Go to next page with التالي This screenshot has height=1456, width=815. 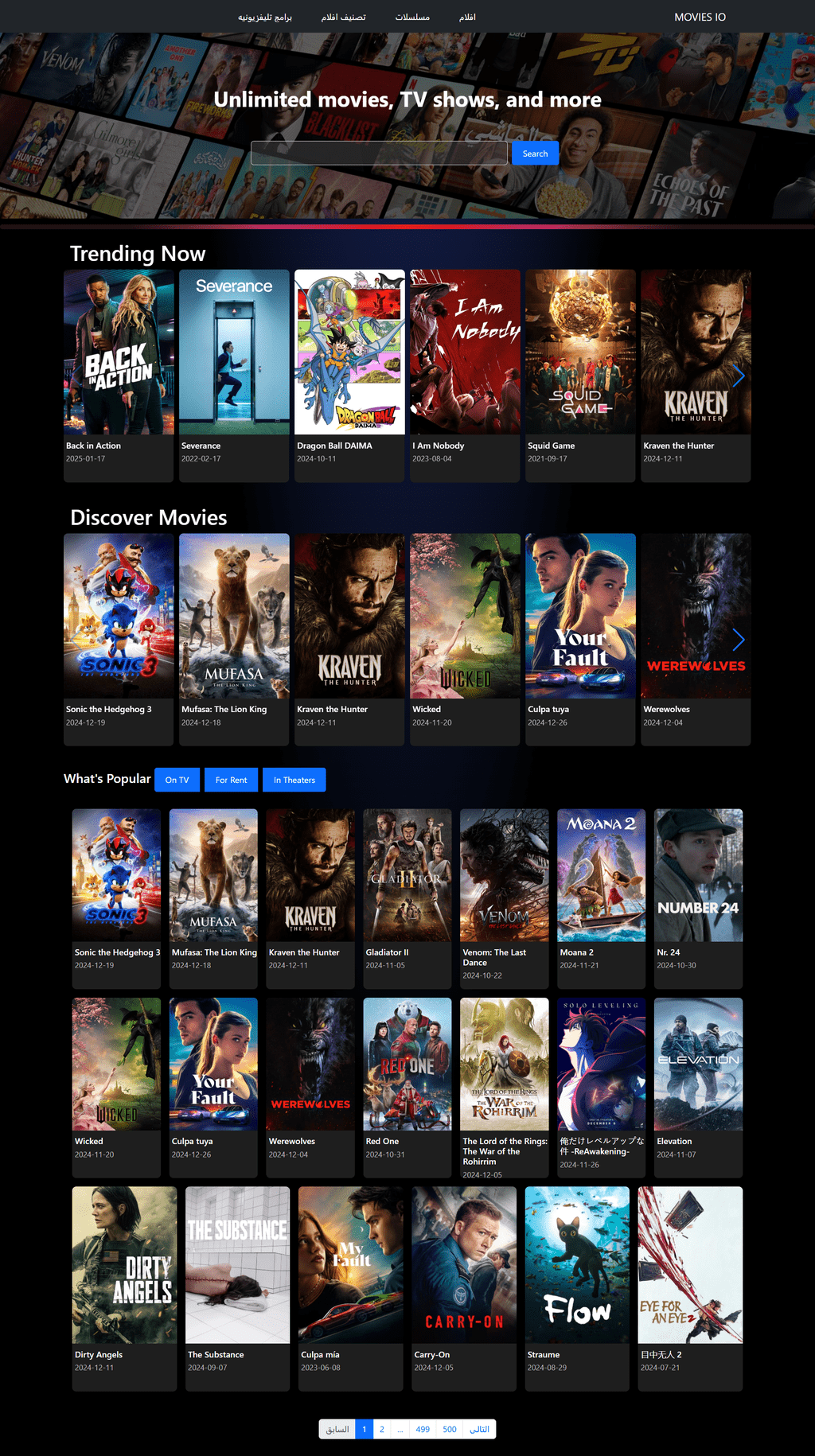click(480, 1429)
